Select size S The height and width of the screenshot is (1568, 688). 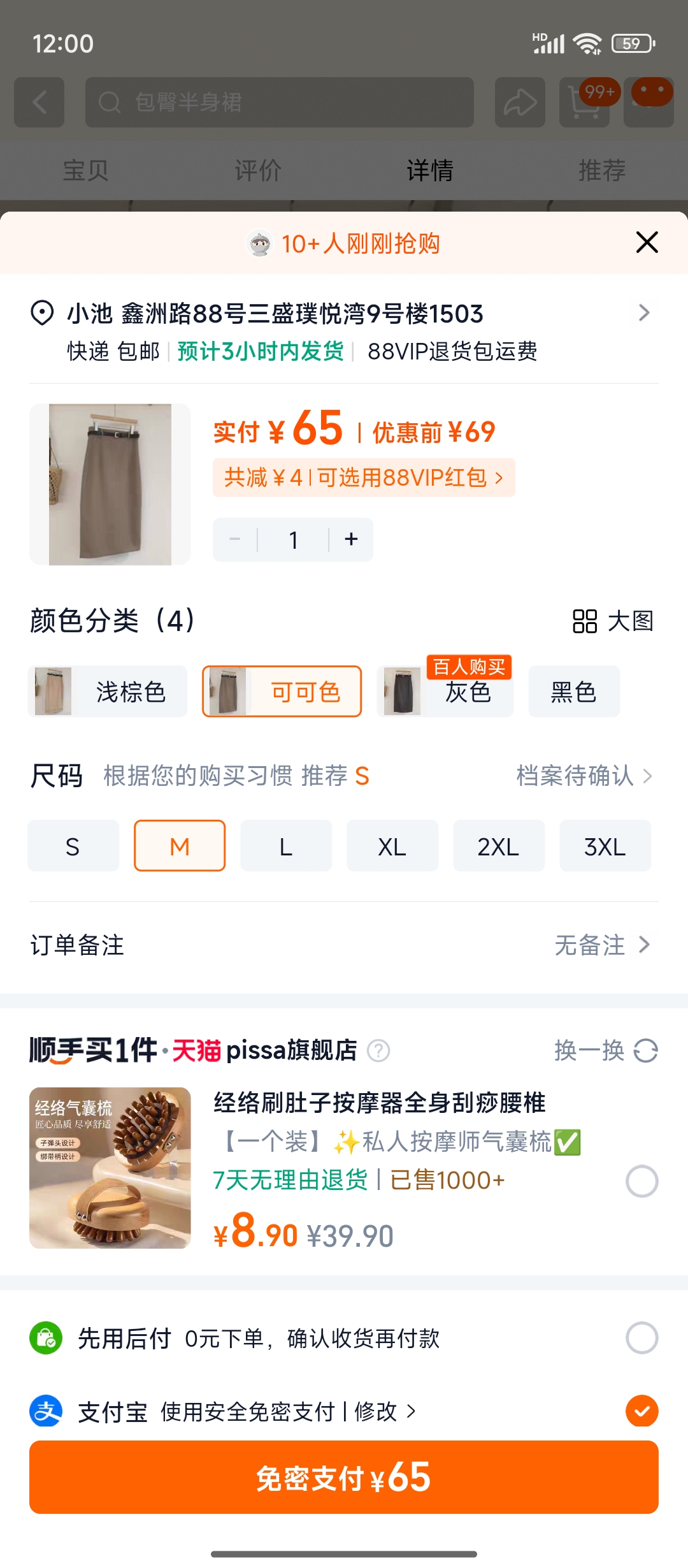click(x=73, y=846)
